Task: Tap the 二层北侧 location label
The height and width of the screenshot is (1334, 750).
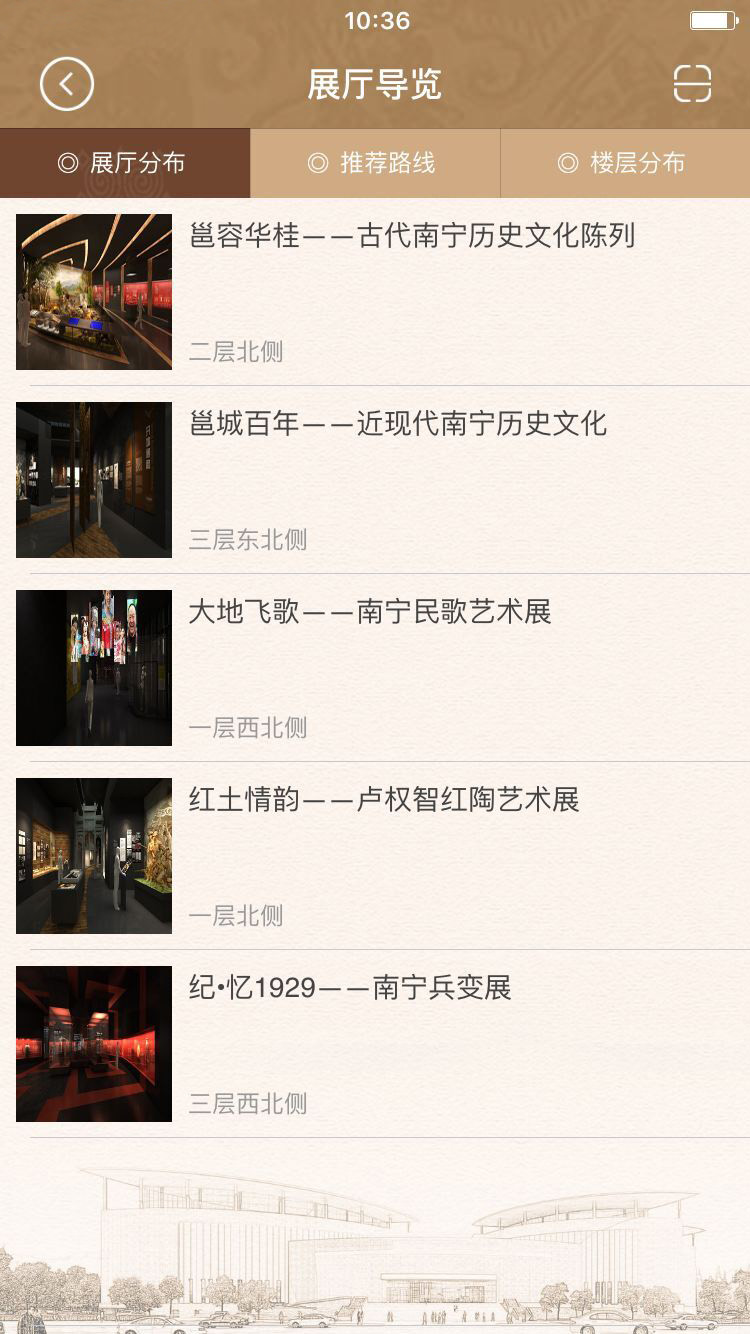Action: pos(236,350)
